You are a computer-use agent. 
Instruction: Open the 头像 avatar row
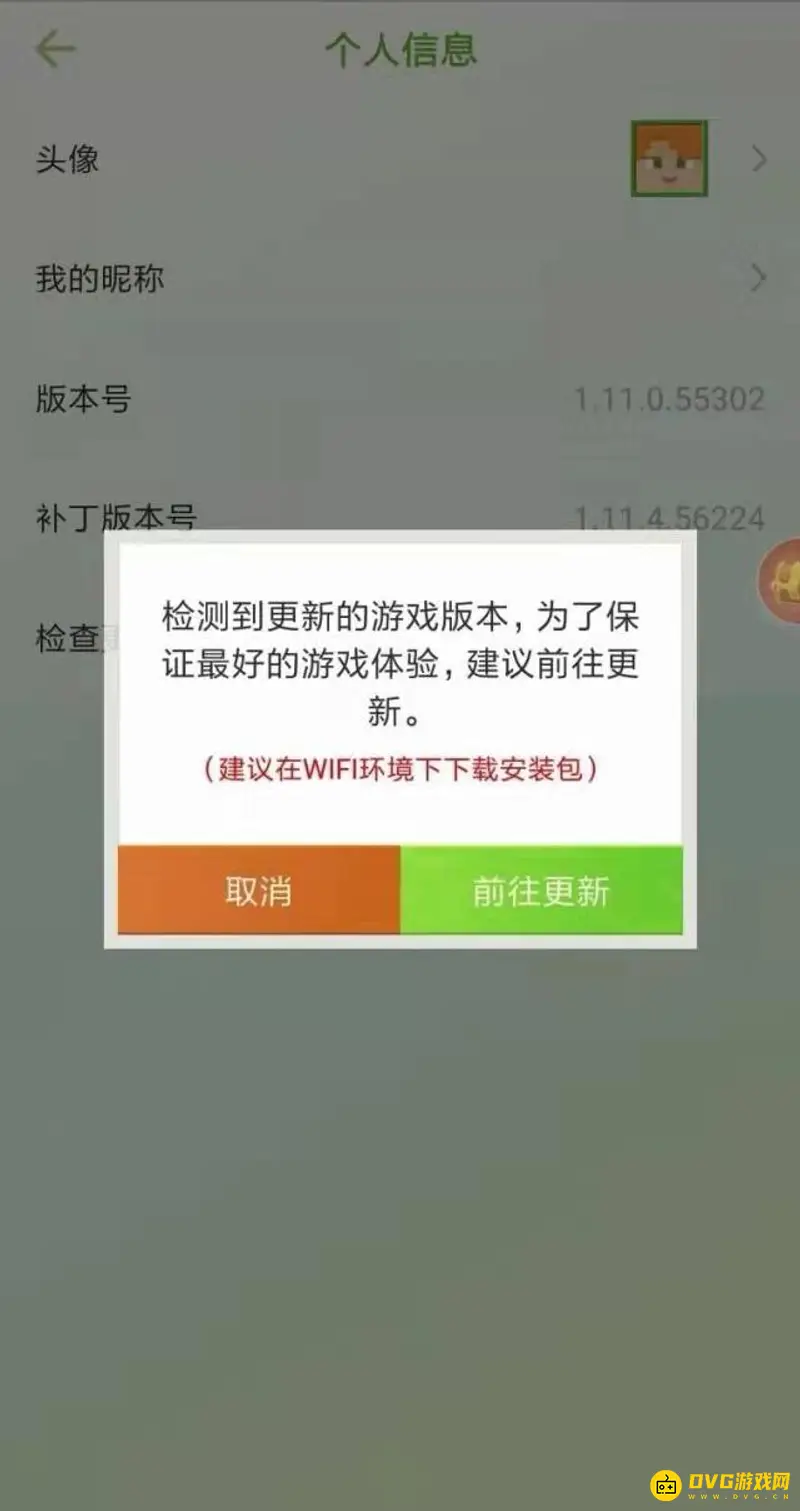(400, 159)
